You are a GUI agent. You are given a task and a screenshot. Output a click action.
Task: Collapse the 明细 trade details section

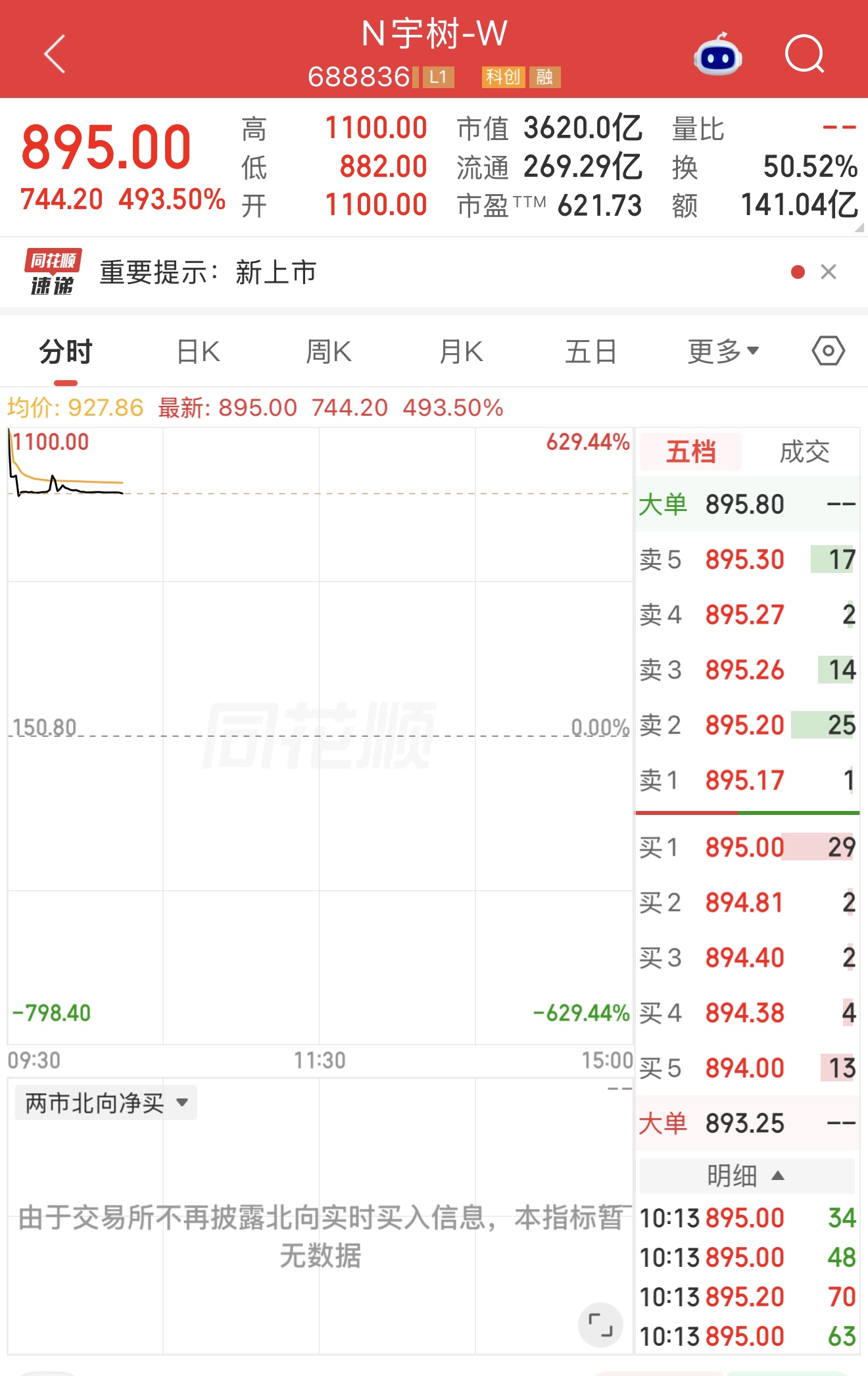point(747,1175)
